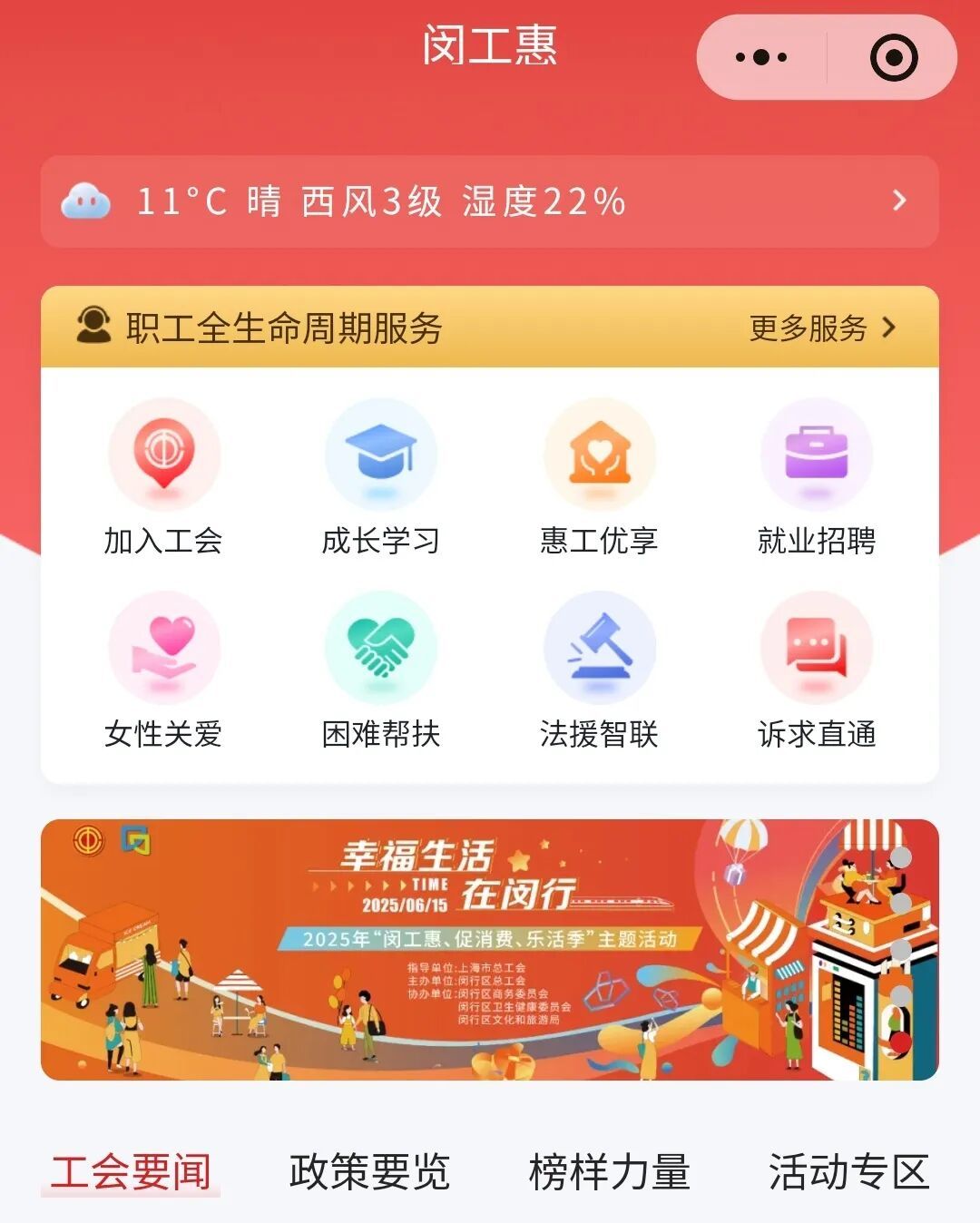
Task: Select the 工会要闻 tab
Action: [131, 1171]
